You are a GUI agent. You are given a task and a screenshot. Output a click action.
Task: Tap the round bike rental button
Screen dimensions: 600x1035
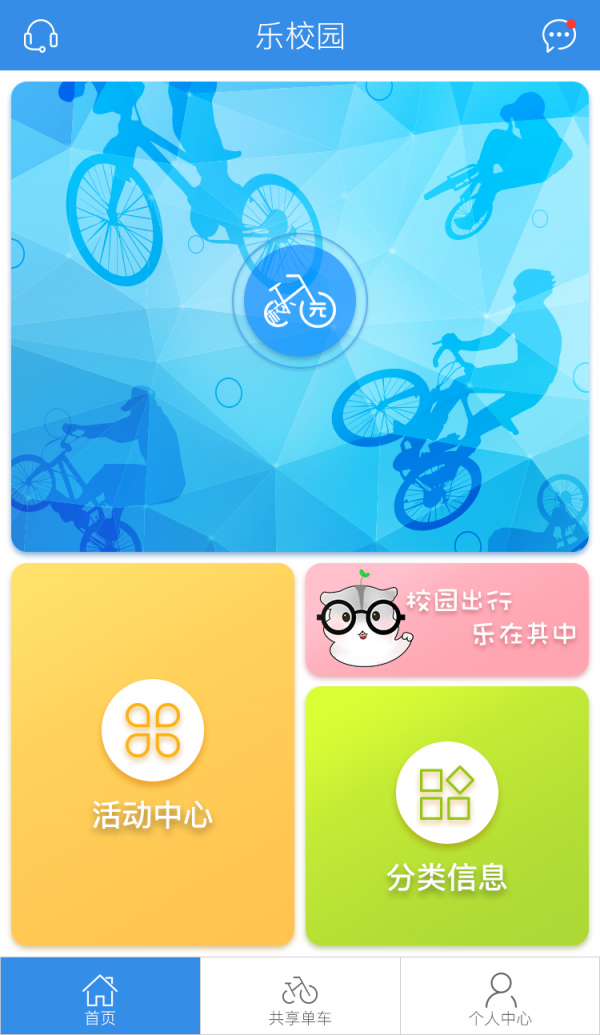300,301
